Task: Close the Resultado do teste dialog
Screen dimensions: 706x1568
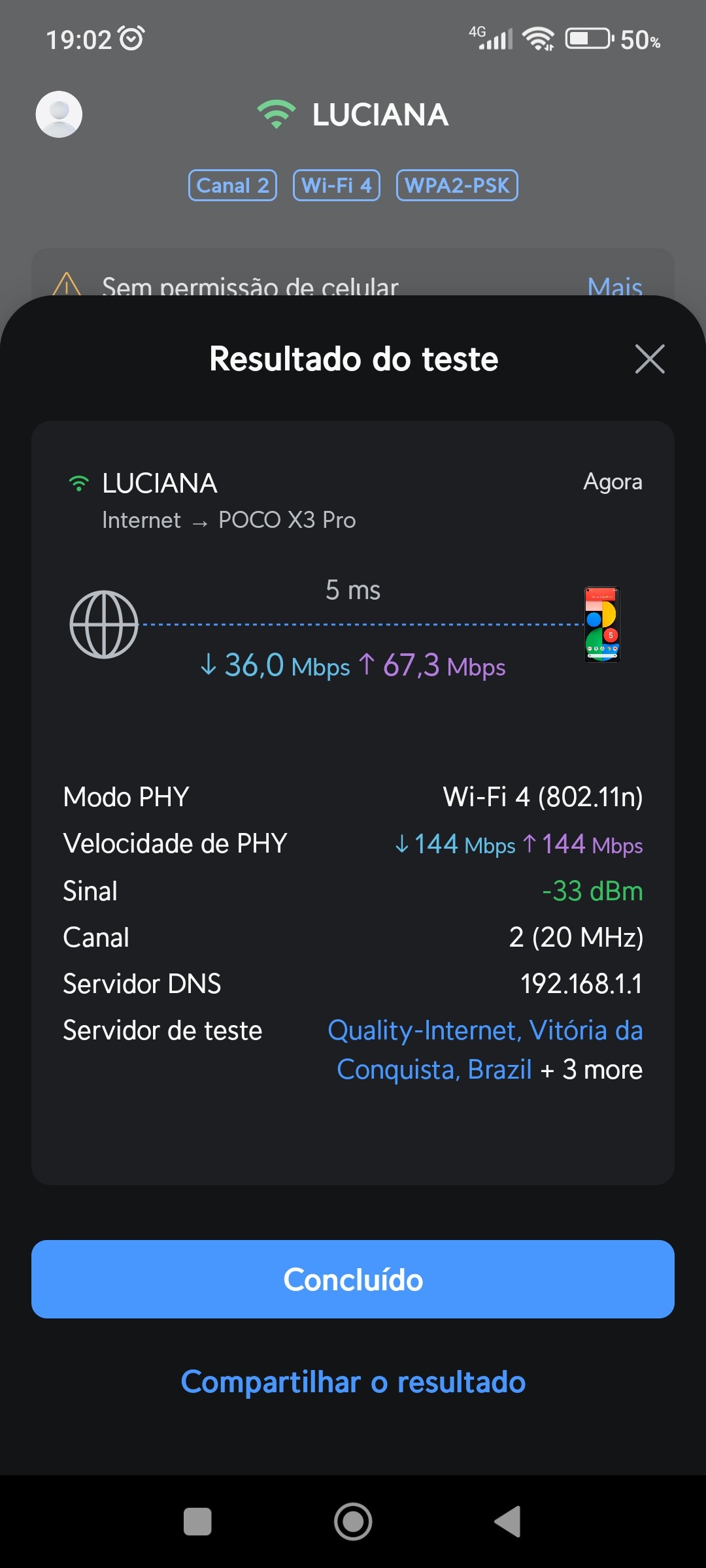Action: coord(650,359)
